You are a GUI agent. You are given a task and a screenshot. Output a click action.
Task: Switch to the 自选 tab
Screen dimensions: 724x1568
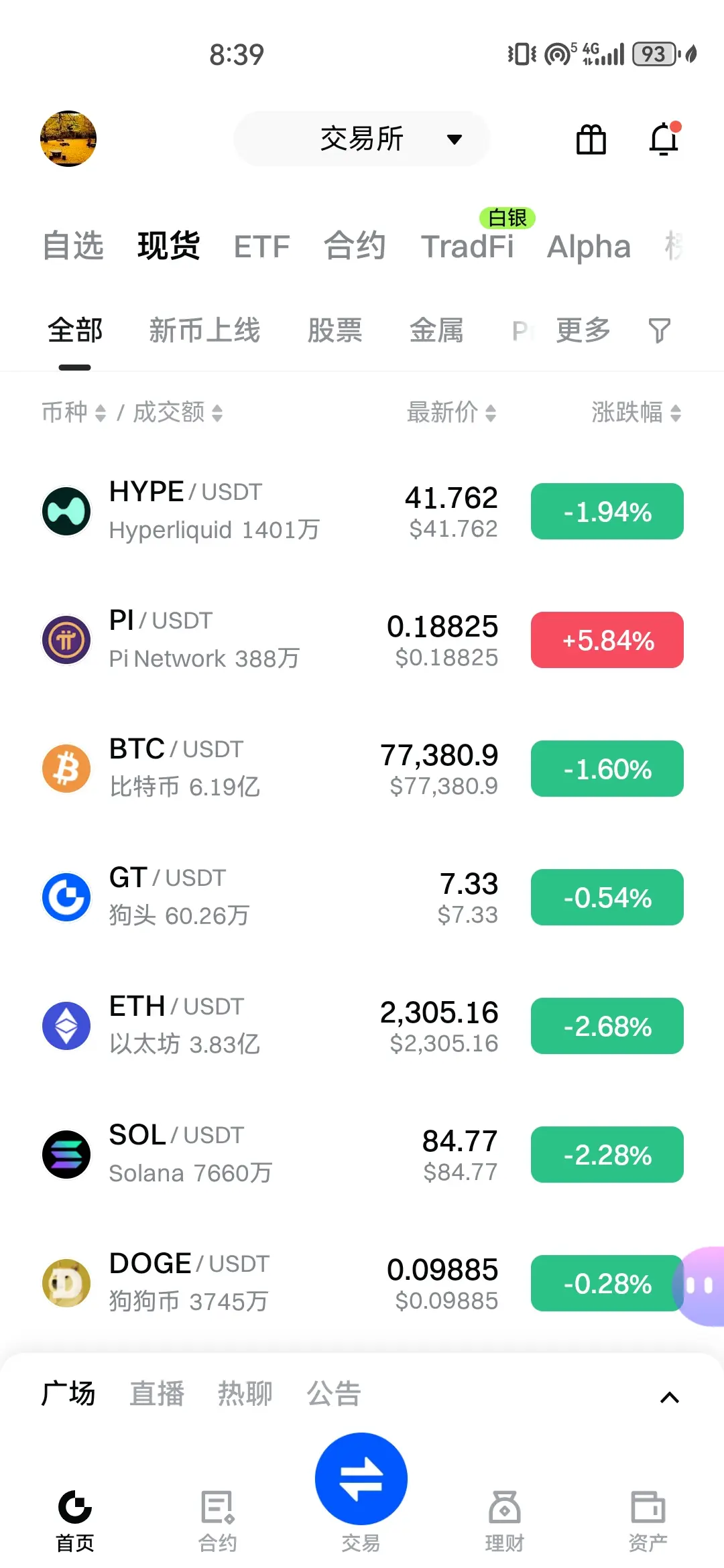73,246
